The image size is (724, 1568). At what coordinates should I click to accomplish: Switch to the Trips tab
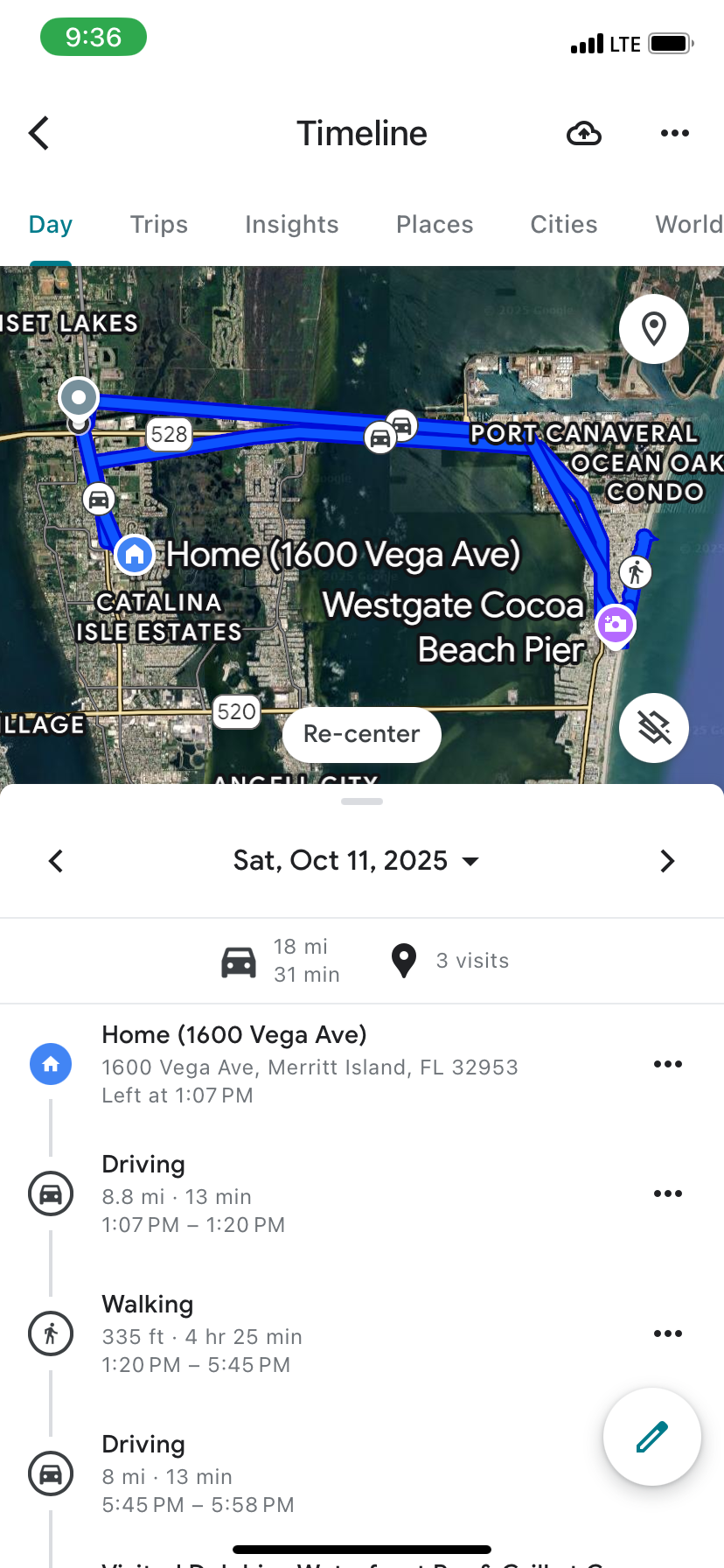tap(159, 225)
